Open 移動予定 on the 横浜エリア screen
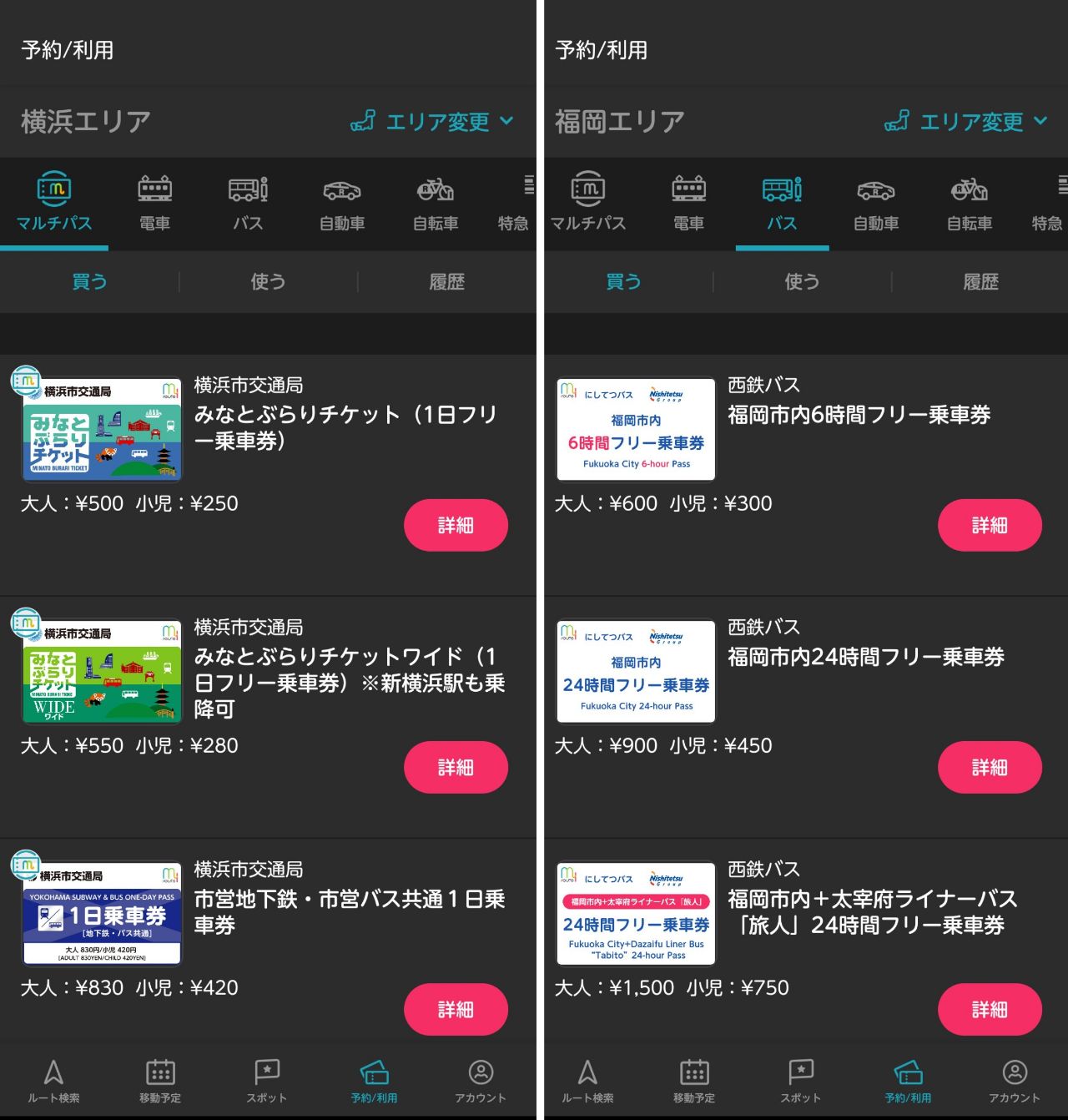Screen dimensions: 1068x1120 coord(160,1081)
